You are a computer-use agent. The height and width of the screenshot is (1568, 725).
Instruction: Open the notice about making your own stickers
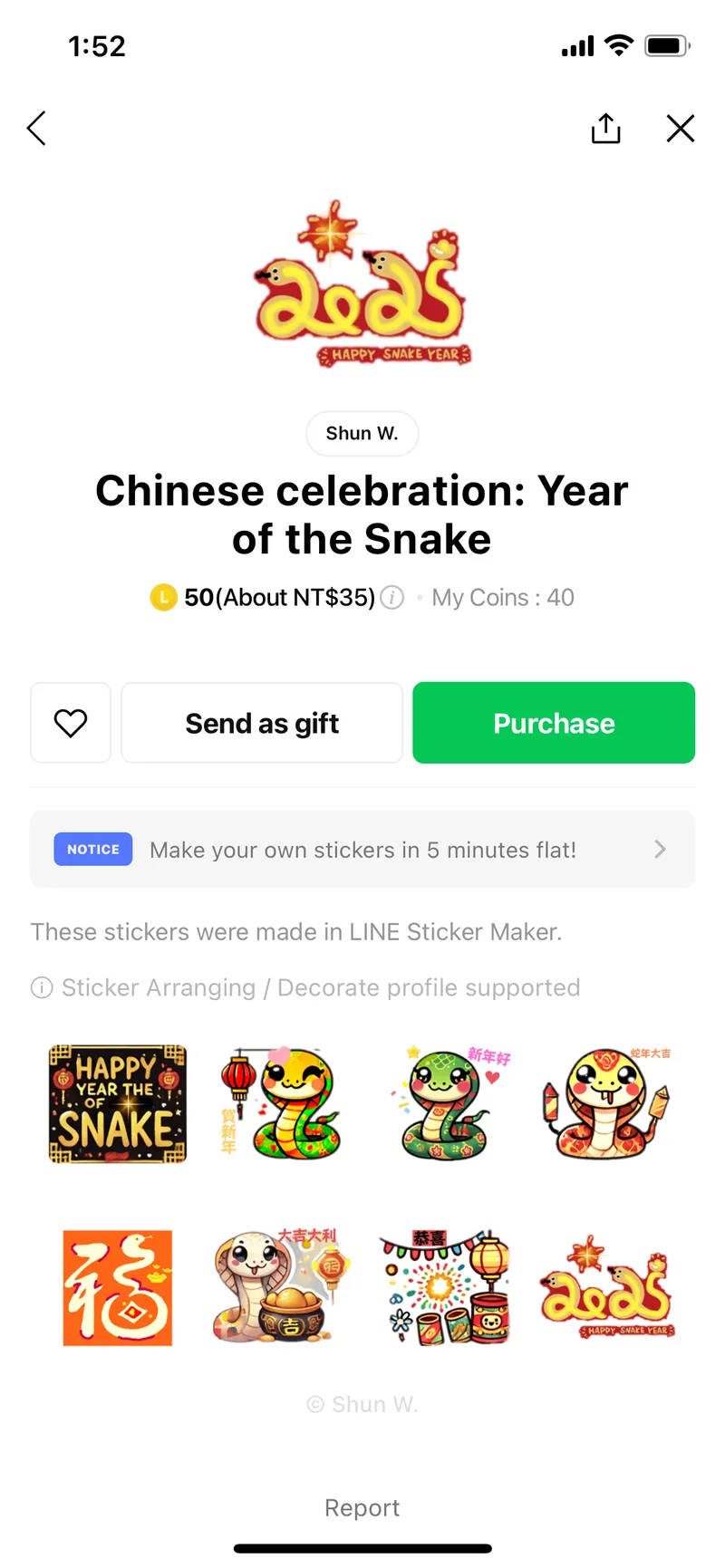[x=362, y=850]
